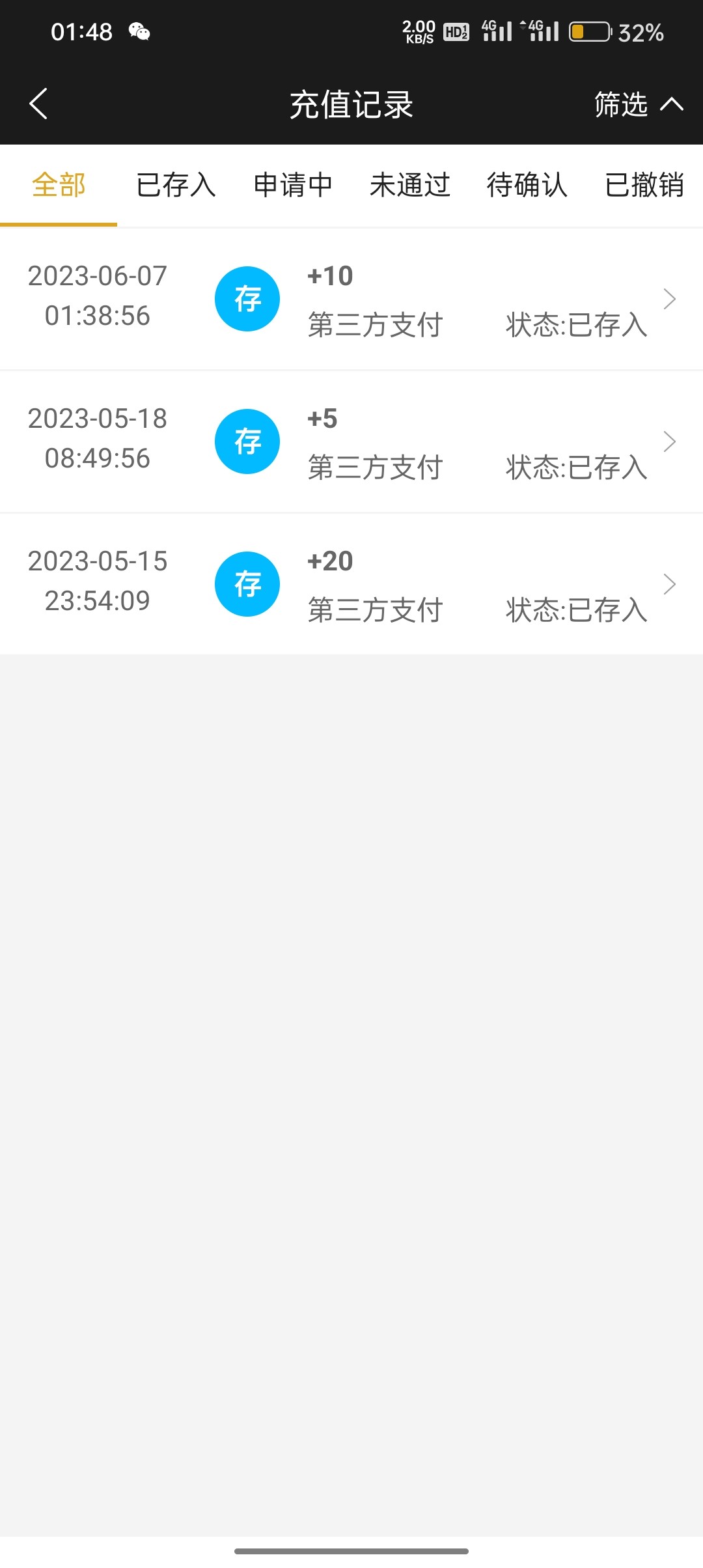Tap the 全部 tab to show all records

point(58,185)
